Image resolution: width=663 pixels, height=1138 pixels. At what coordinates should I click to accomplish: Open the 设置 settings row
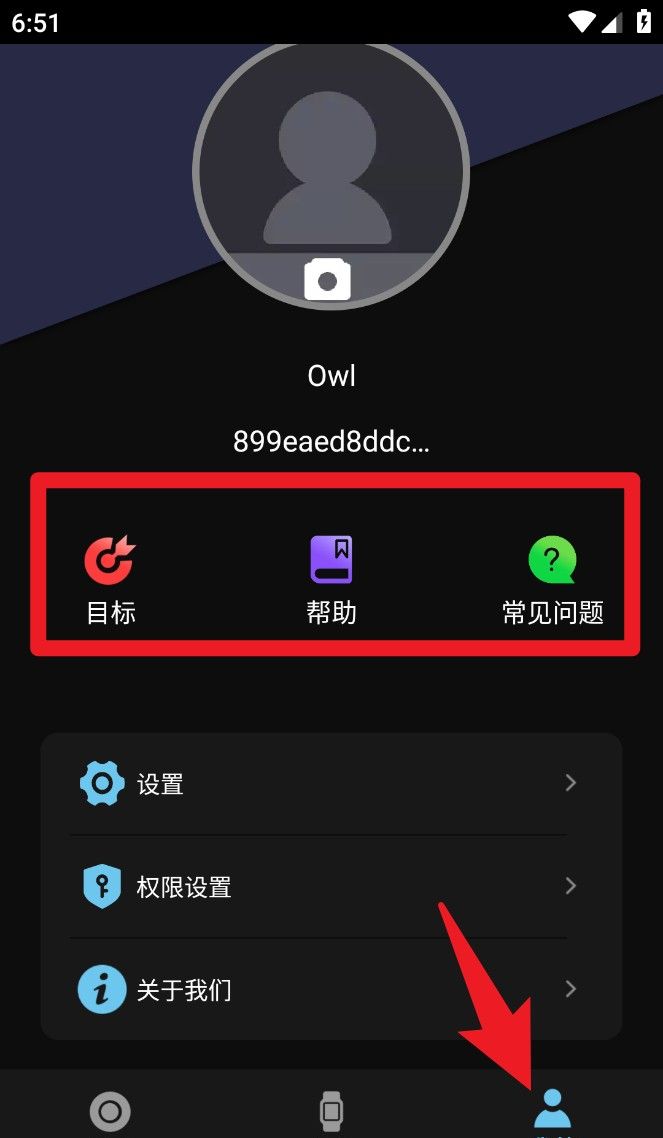coord(331,783)
